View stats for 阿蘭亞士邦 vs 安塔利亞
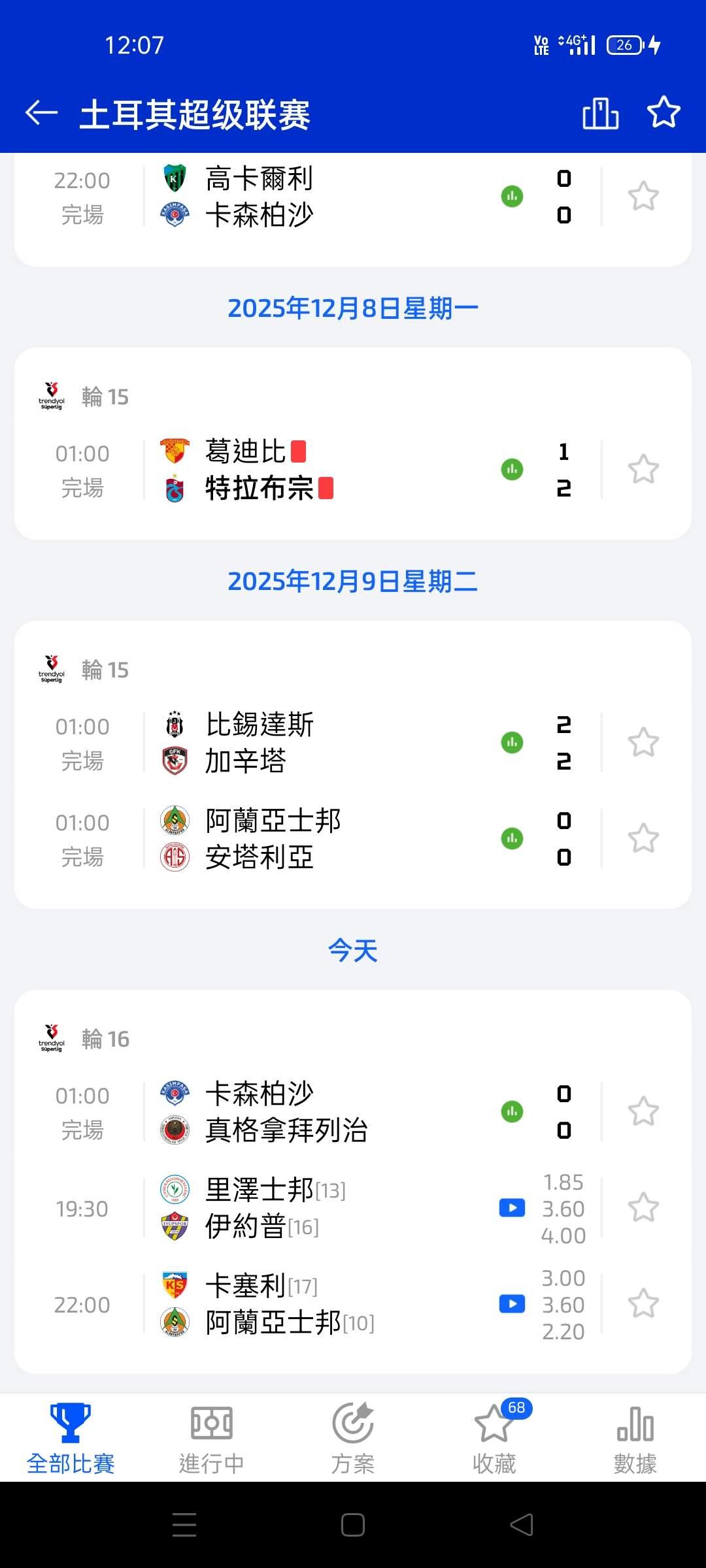The height and width of the screenshot is (1568, 706). (512, 839)
